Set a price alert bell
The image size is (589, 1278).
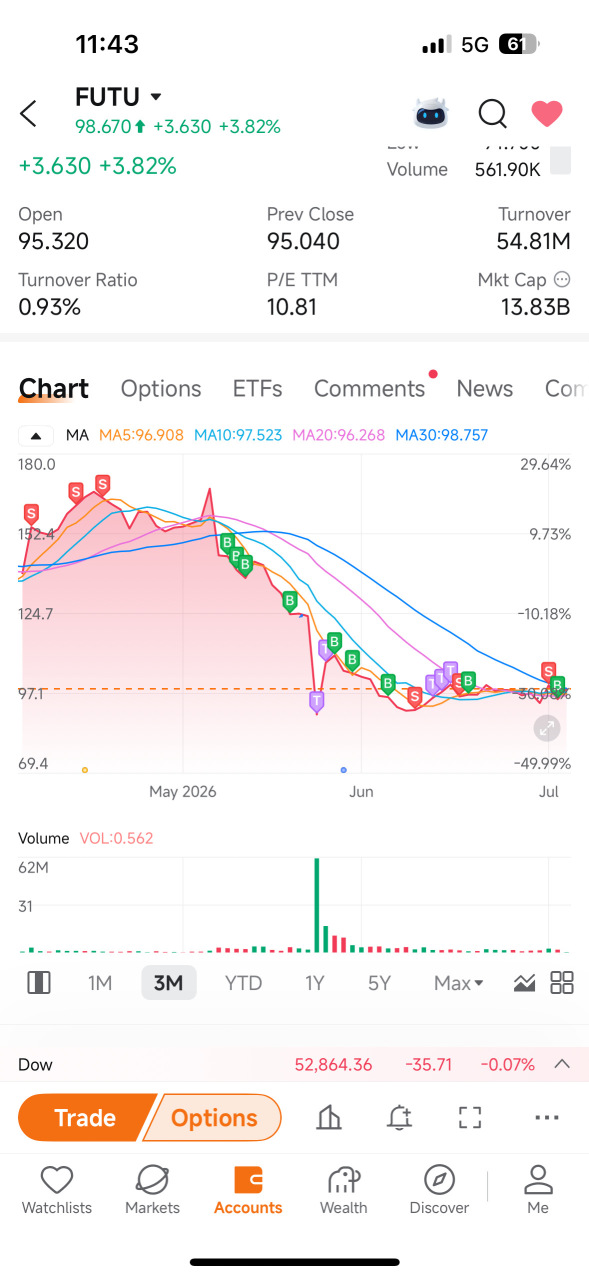(x=399, y=1118)
